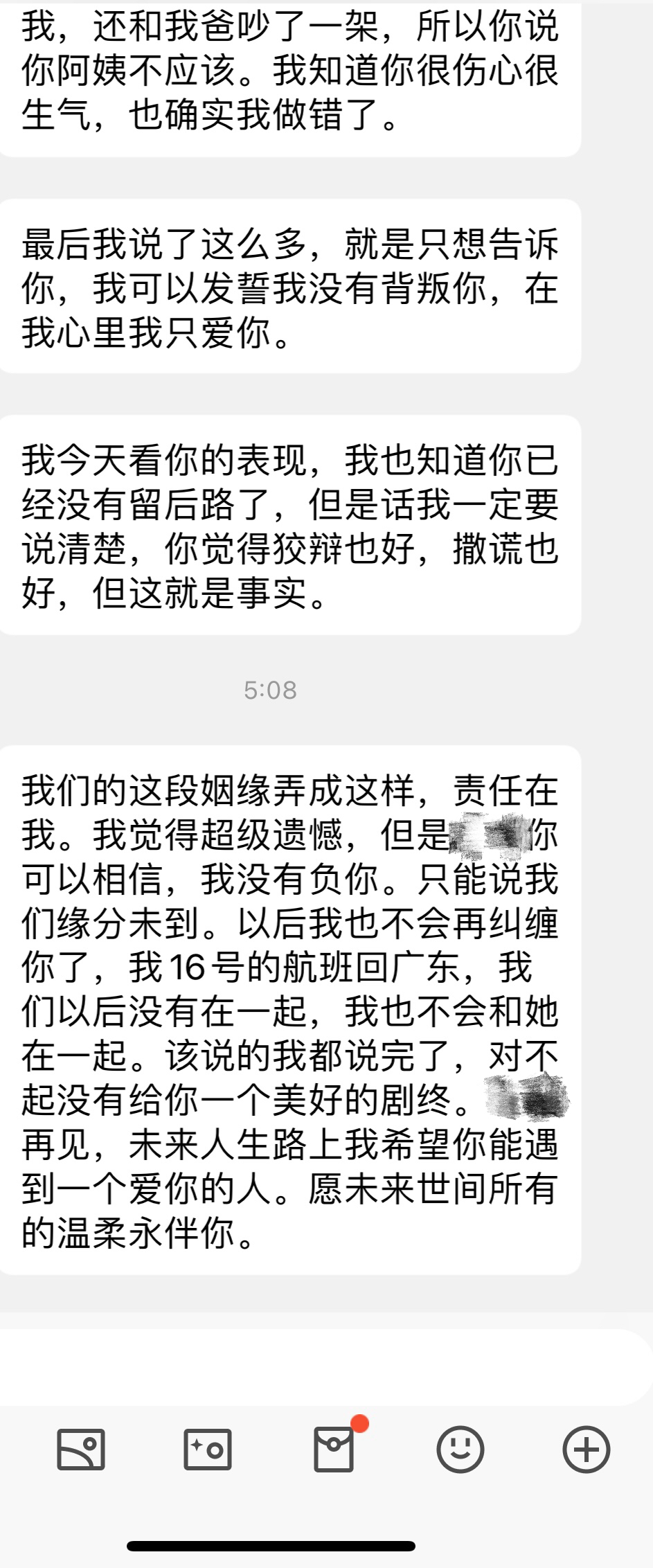Expand more options with plus icon
Image resolution: width=653 pixels, height=1568 pixels.
point(586,1449)
